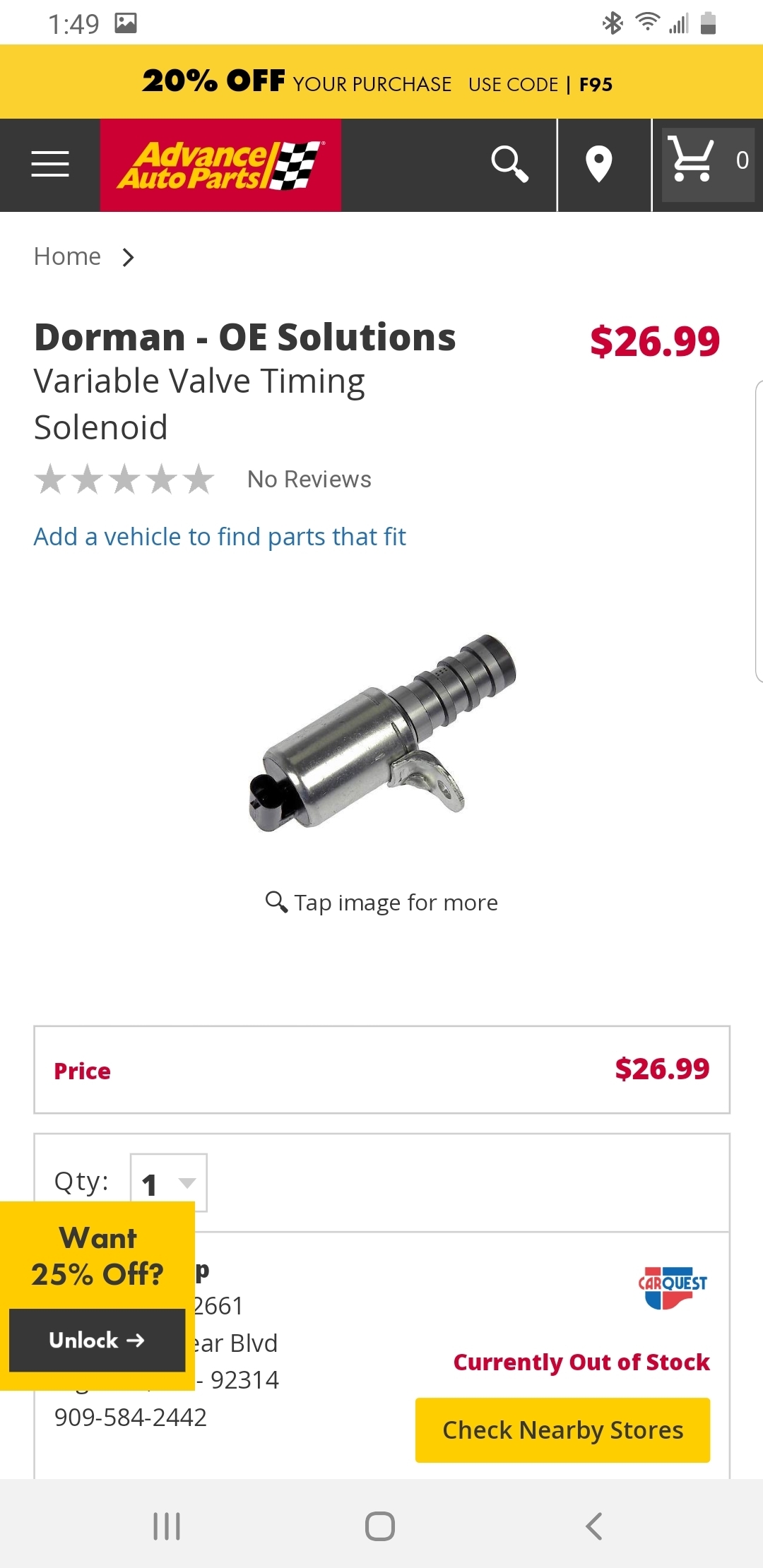The height and width of the screenshot is (1568, 763).
Task: Tap Add a vehicle to find parts
Action: tap(220, 537)
